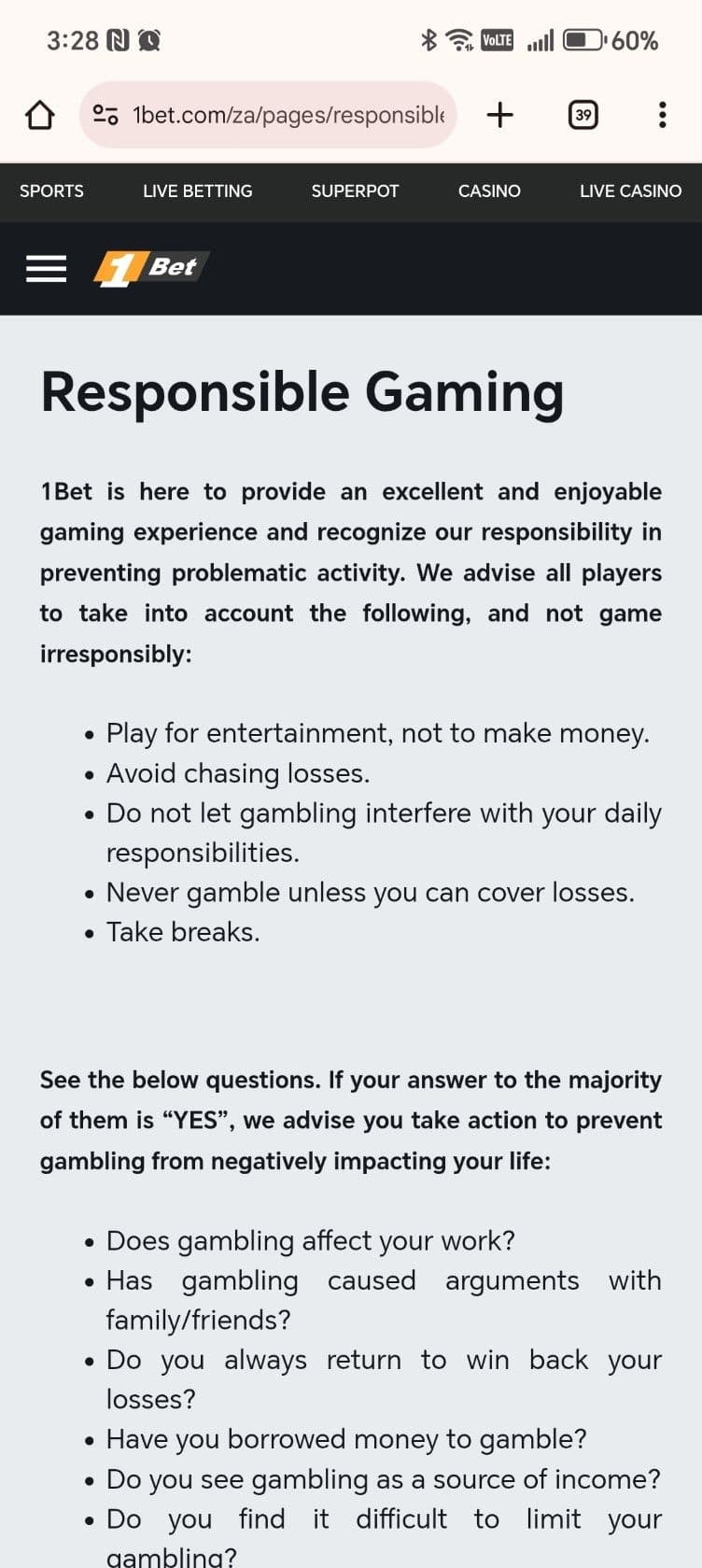Tap the VoLTE indicator in status bar
This screenshot has width=702, height=1568.
tap(496, 39)
